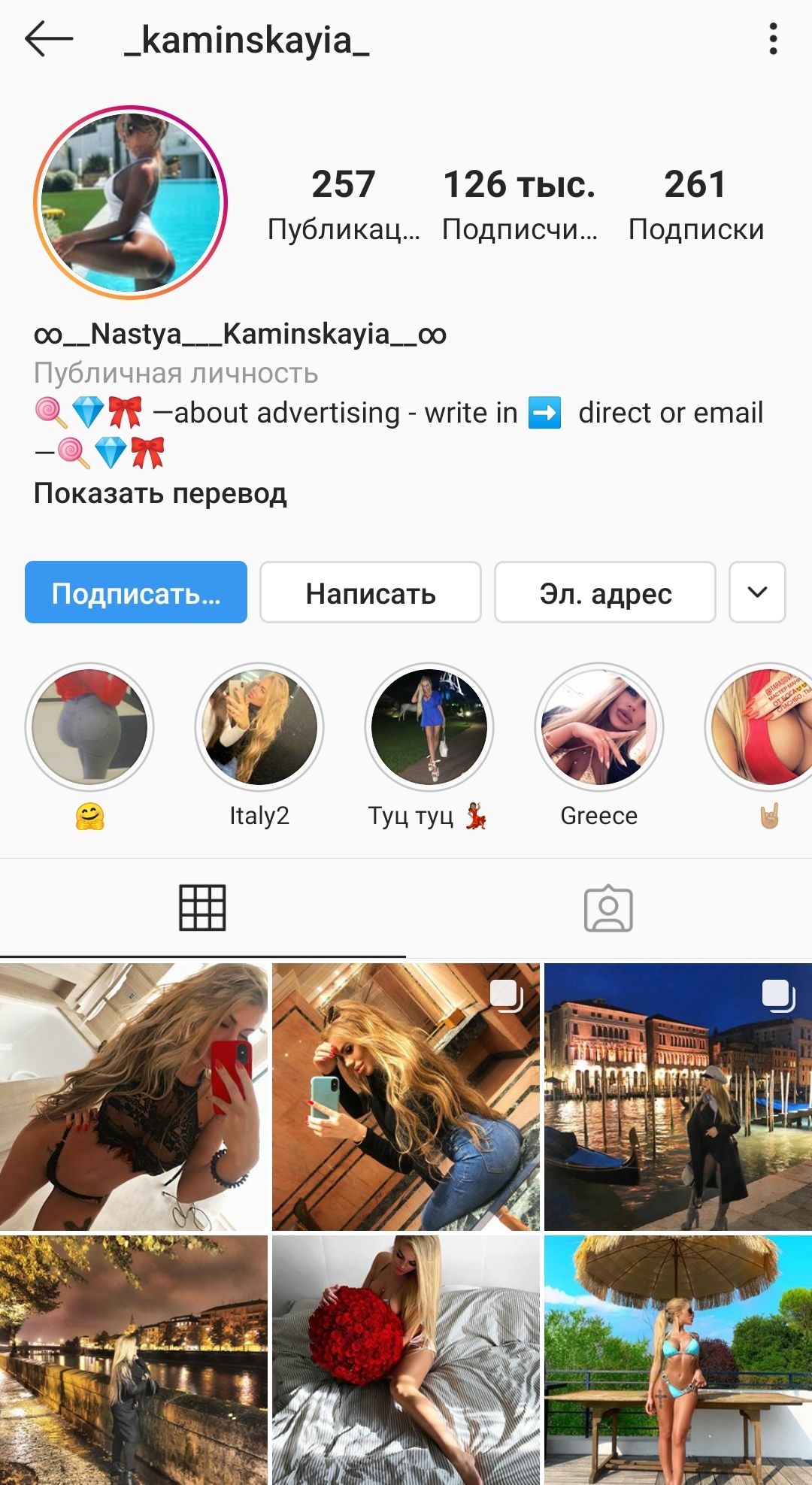
Task: Open the three-dot overflow menu
Action: [773, 39]
